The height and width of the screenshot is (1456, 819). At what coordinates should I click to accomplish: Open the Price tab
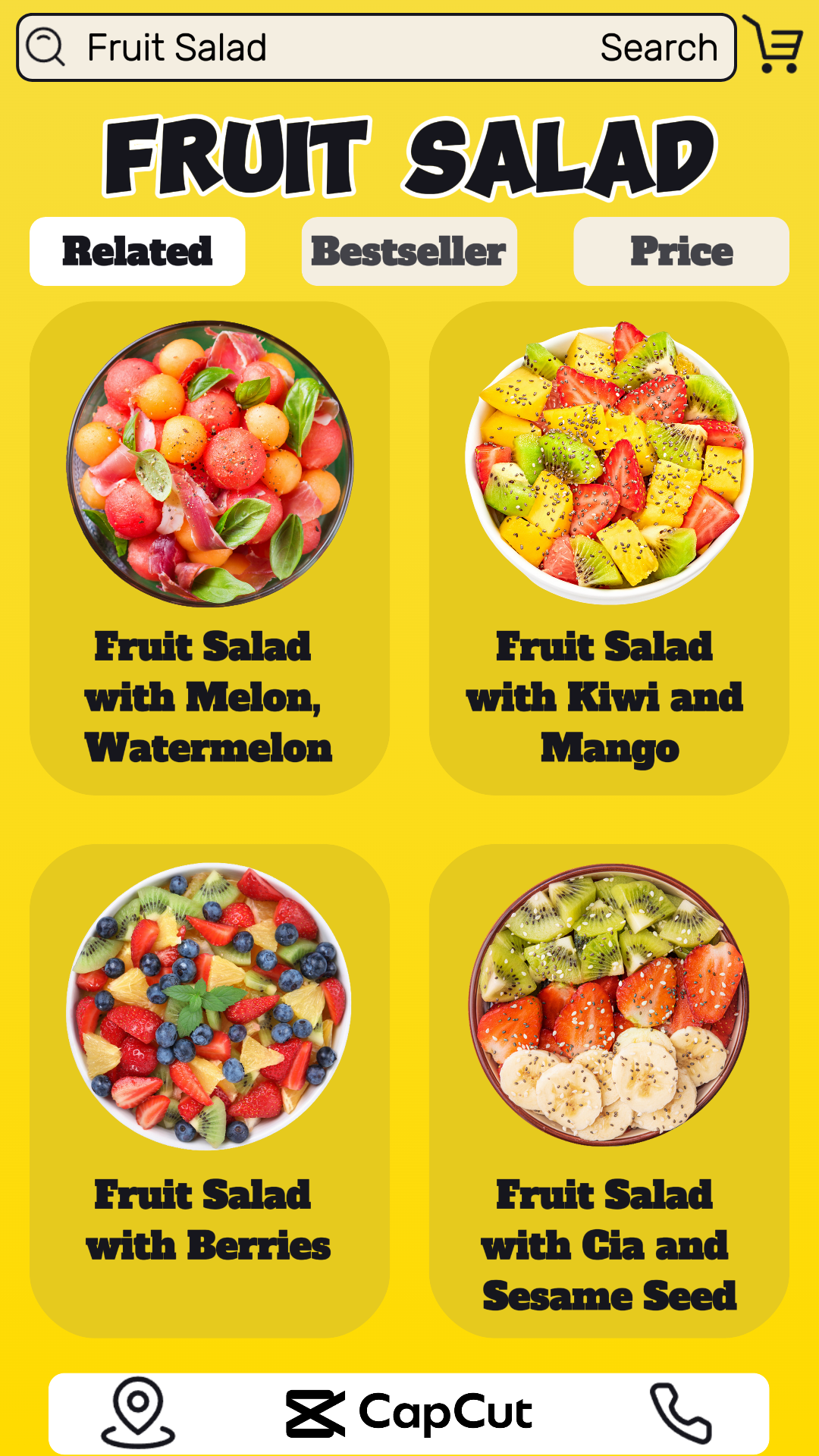[680, 251]
